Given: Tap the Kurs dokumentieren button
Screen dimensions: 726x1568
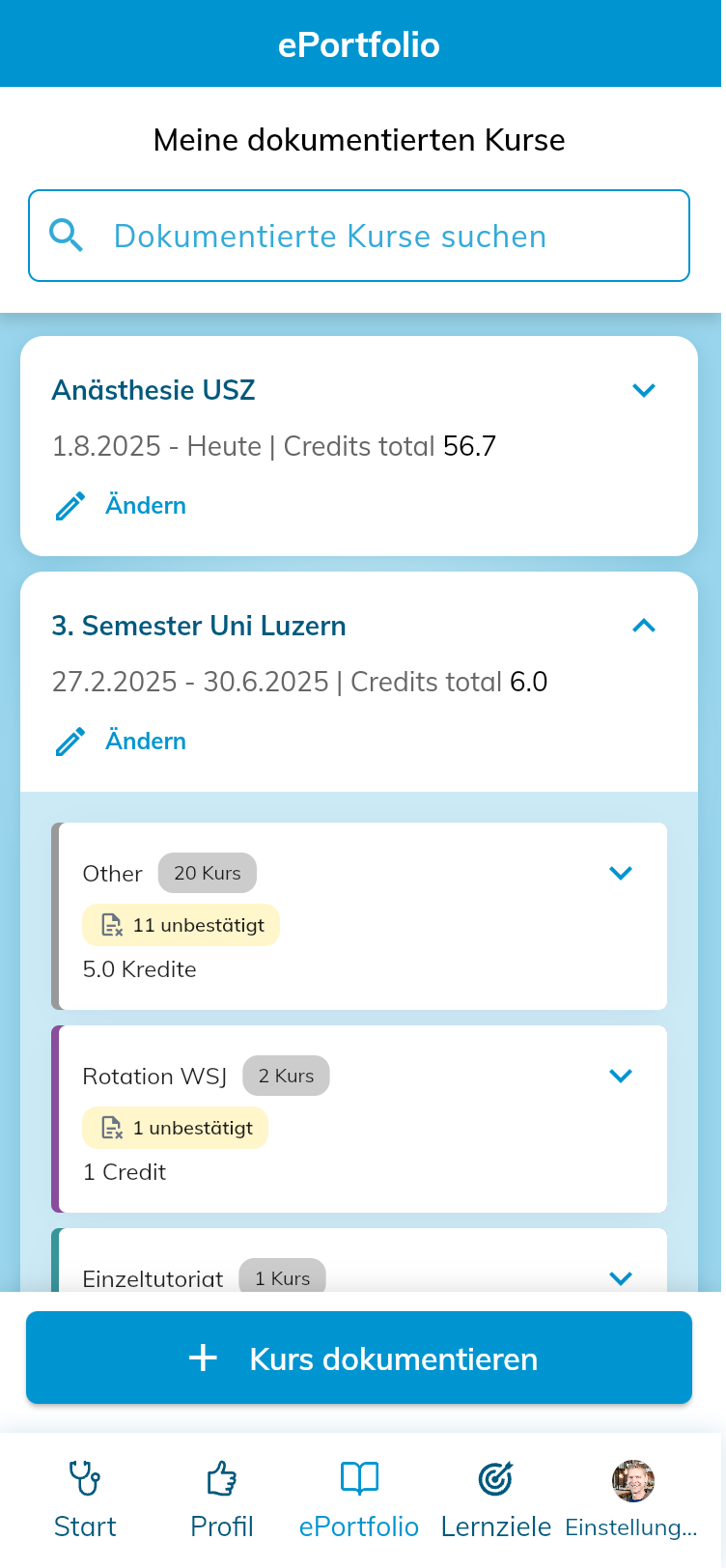Looking at the screenshot, I should [x=359, y=1358].
